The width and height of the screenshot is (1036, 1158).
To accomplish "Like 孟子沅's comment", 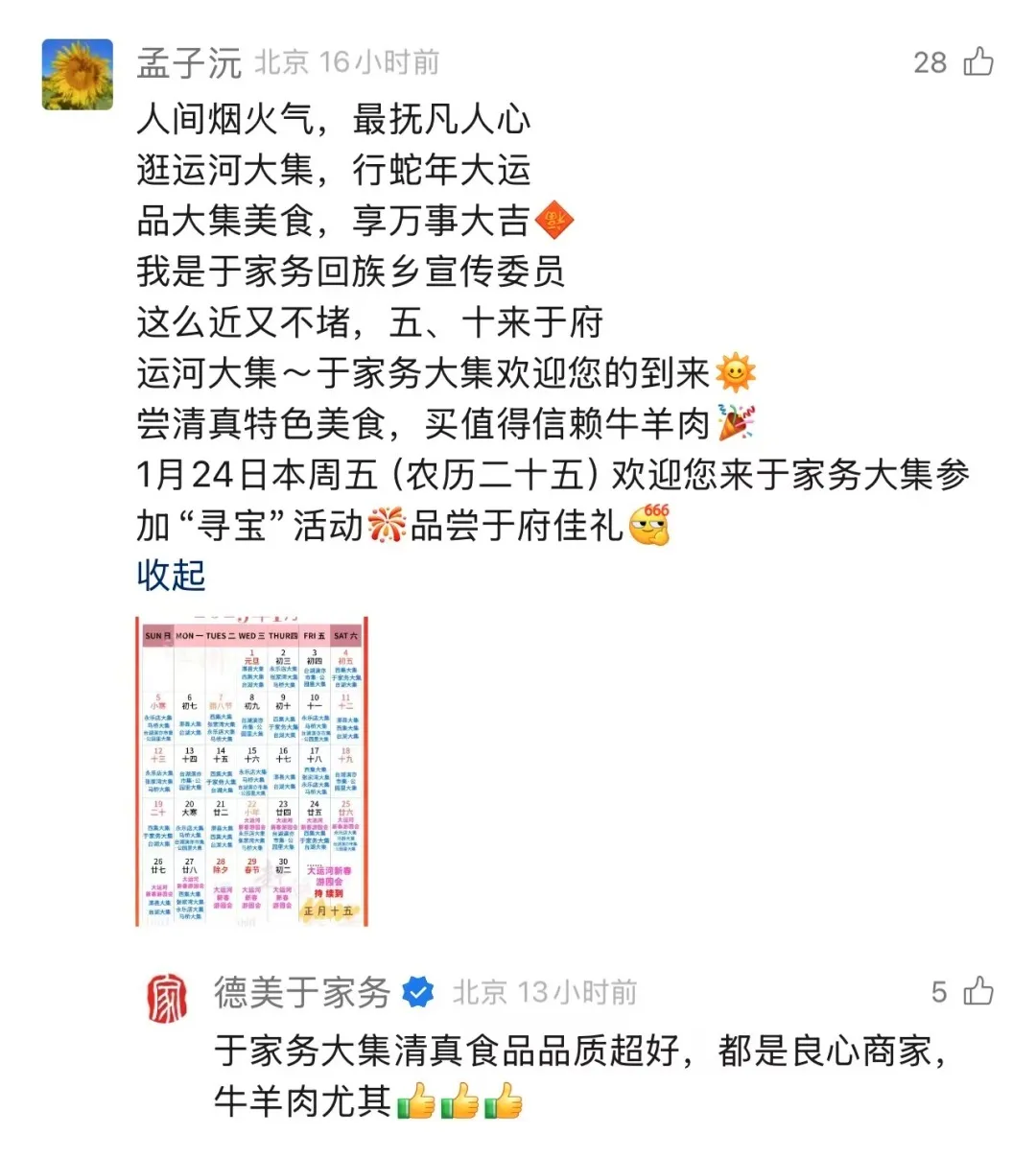I will coord(978,62).
